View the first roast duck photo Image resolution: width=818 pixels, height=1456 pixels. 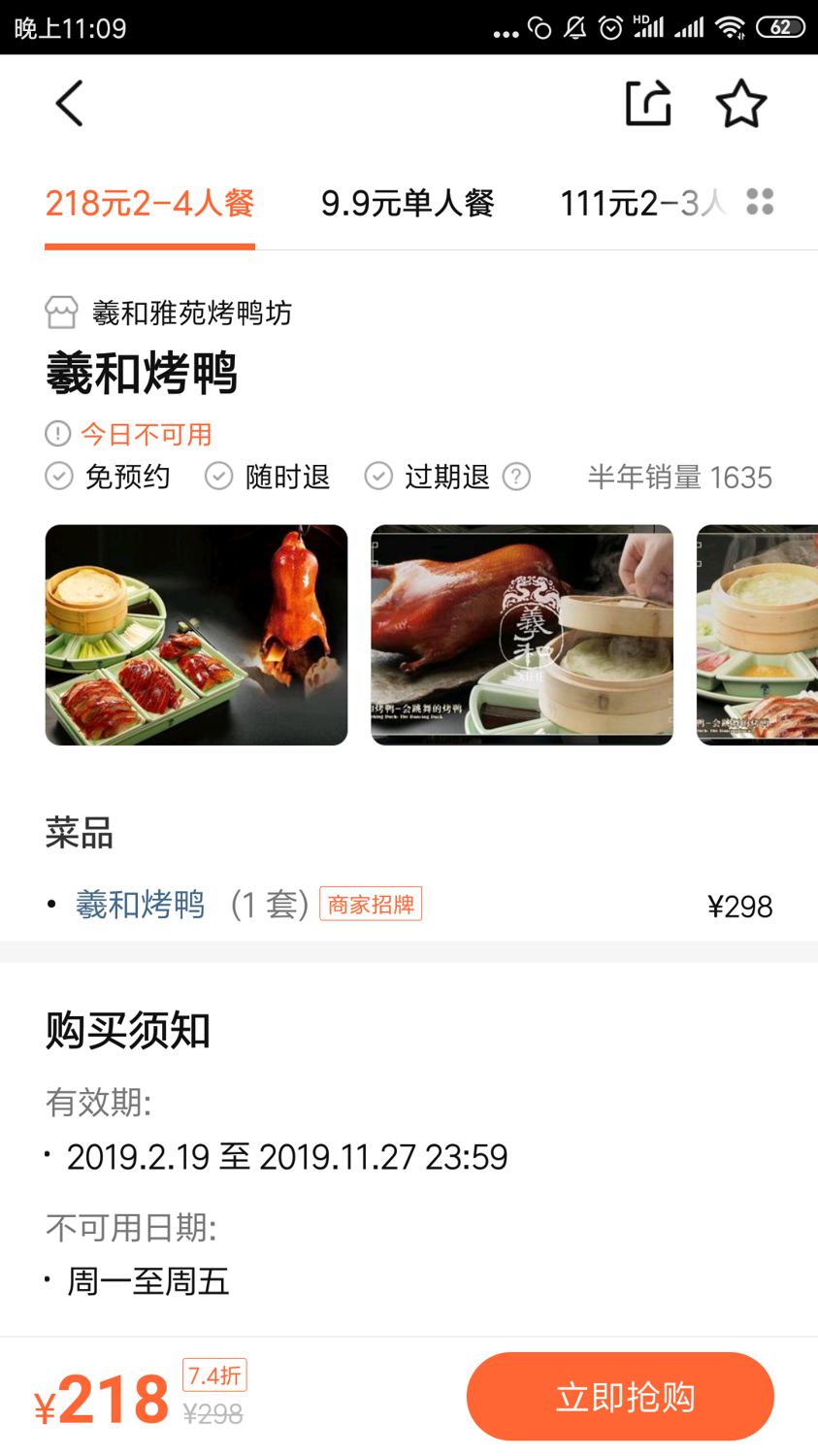pos(195,634)
